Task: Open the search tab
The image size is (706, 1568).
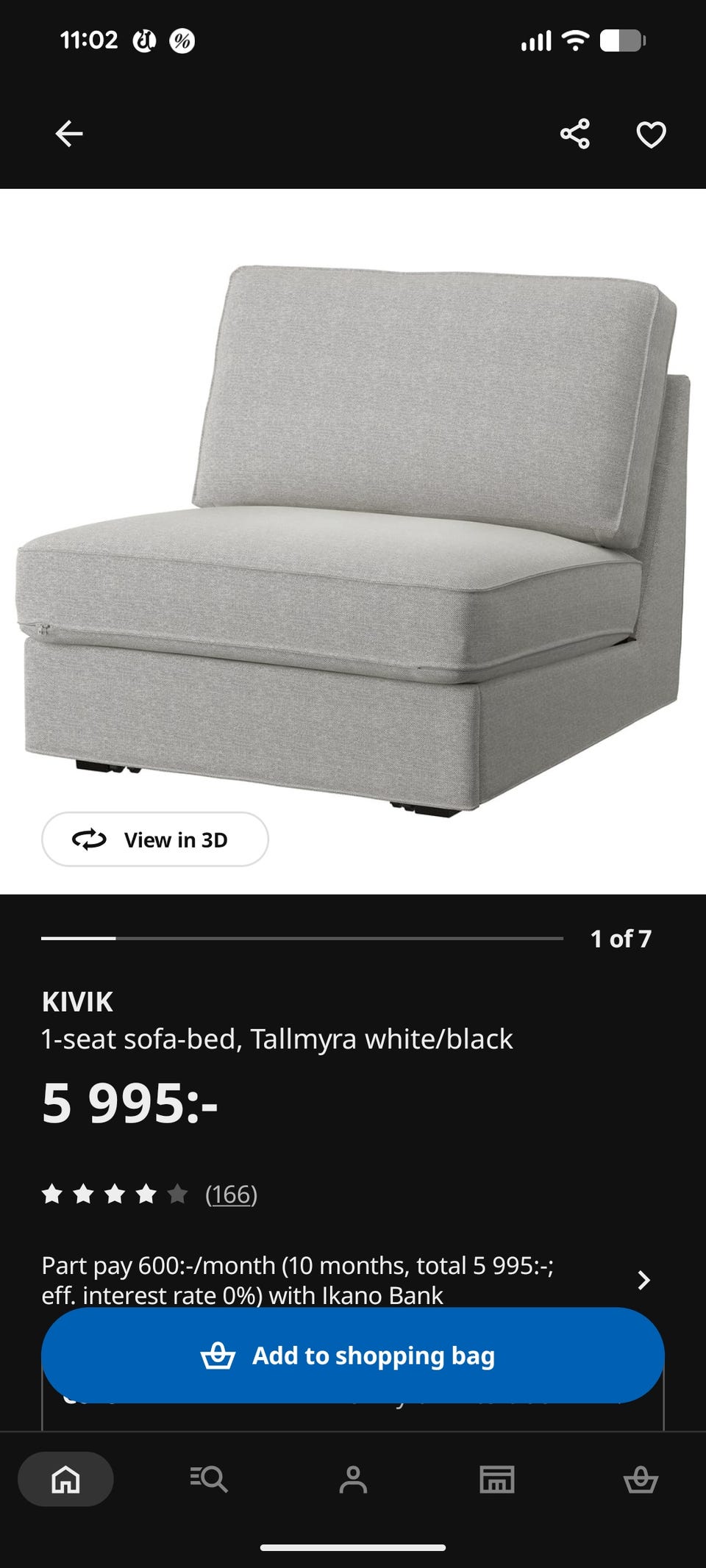Action: [209, 1479]
